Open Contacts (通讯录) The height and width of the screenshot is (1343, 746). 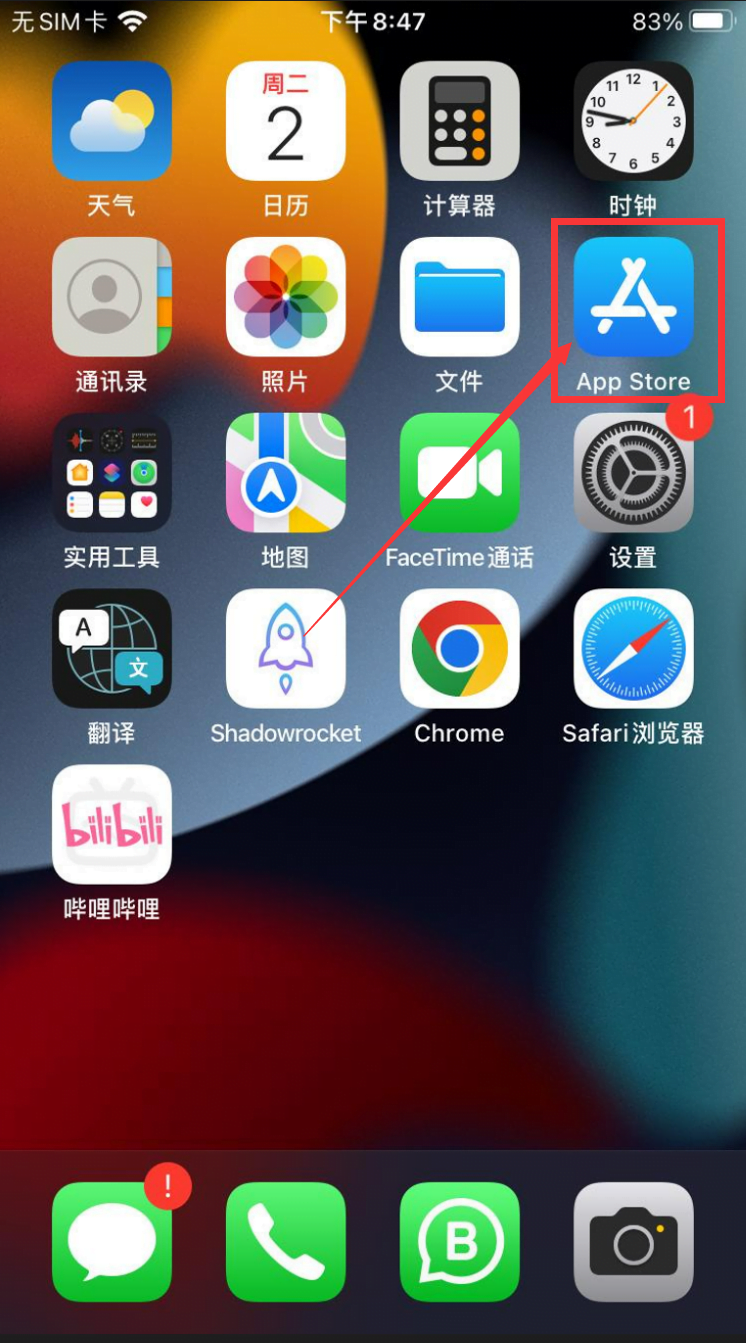(x=111, y=296)
